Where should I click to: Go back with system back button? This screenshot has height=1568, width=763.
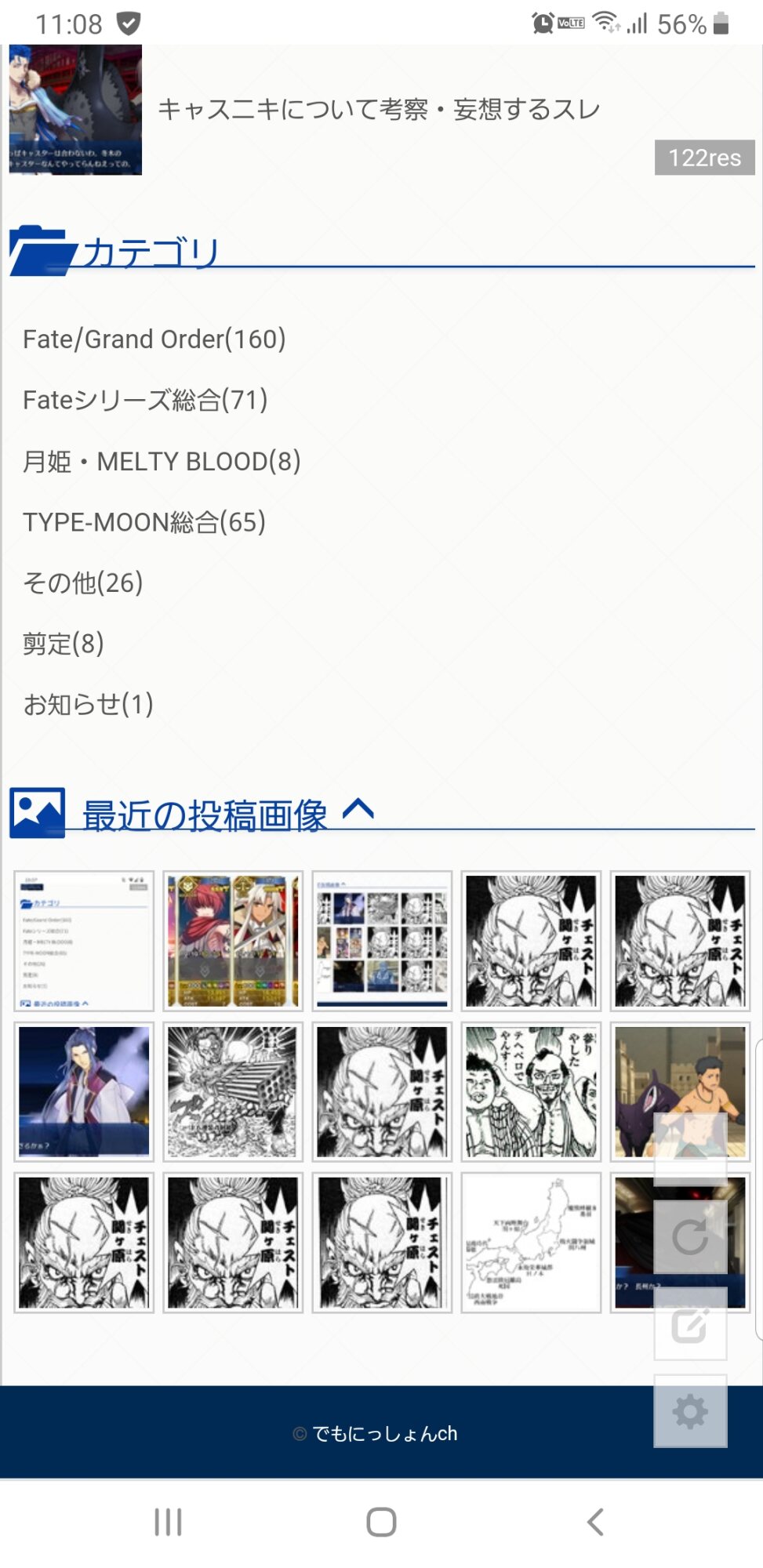(595, 1522)
